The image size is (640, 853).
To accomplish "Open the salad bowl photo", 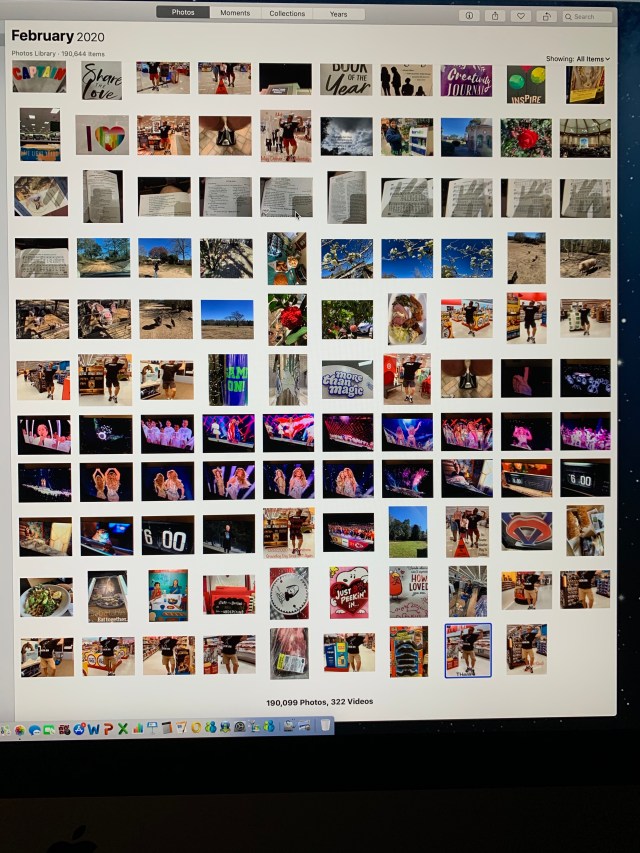I will click(46, 597).
